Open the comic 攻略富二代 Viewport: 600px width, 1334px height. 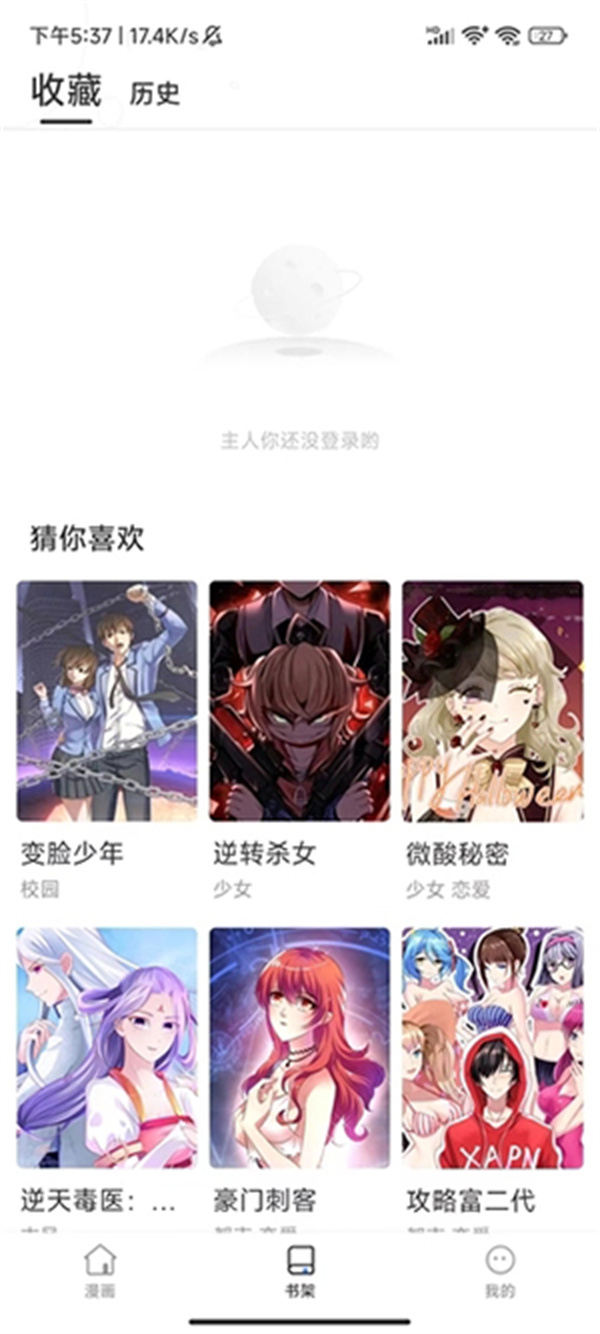point(492,1047)
